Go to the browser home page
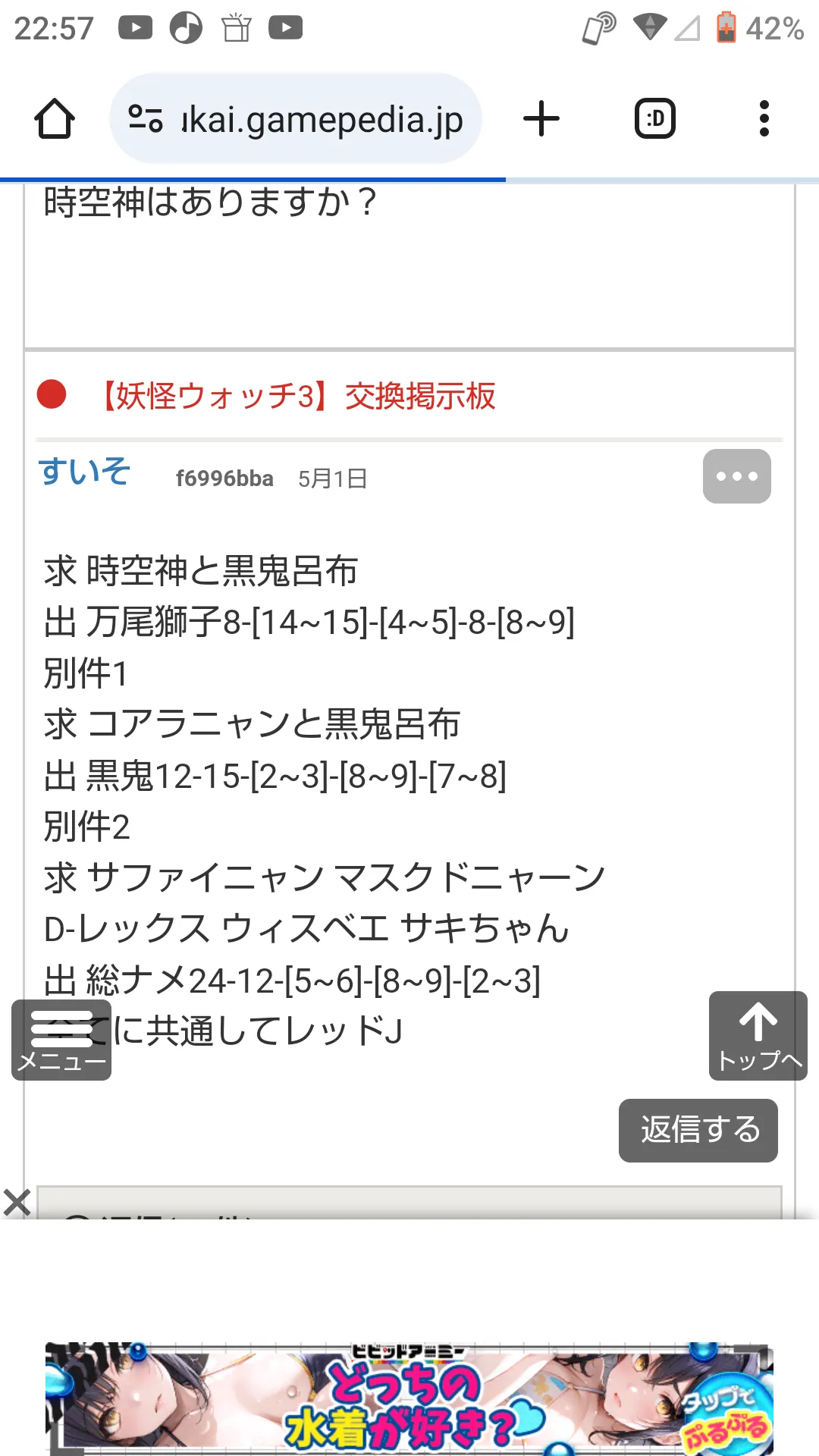 [55, 119]
